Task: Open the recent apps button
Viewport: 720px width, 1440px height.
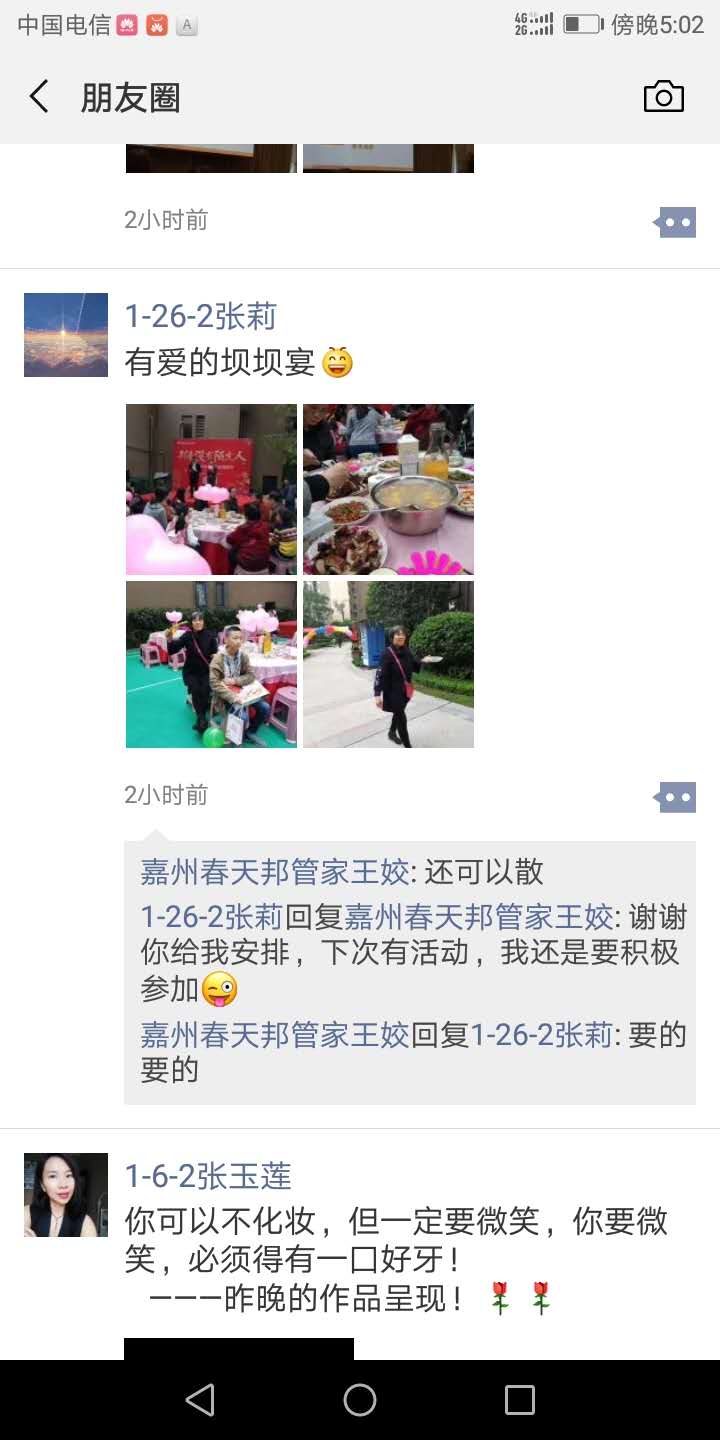Action: coord(519,1400)
